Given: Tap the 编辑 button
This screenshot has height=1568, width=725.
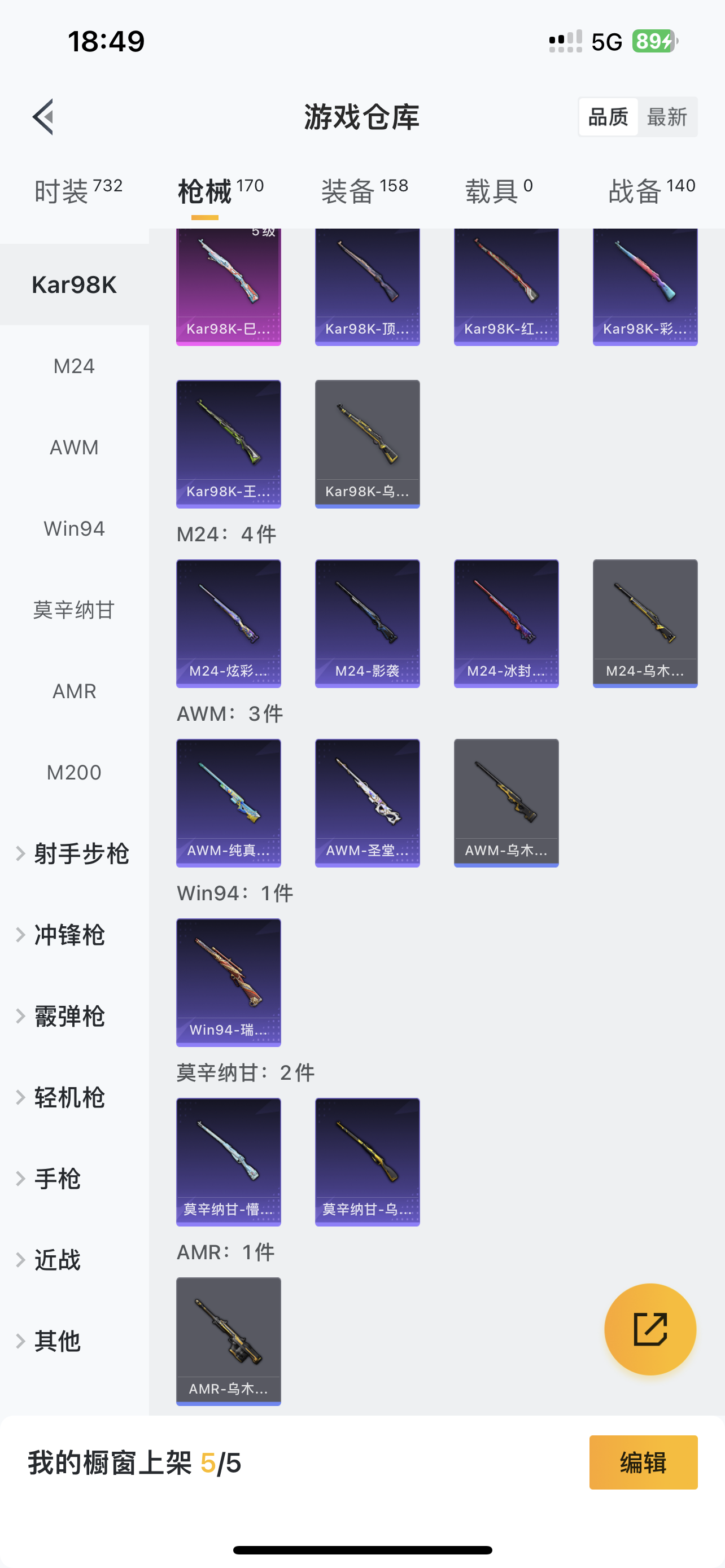Looking at the screenshot, I should (x=643, y=1462).
